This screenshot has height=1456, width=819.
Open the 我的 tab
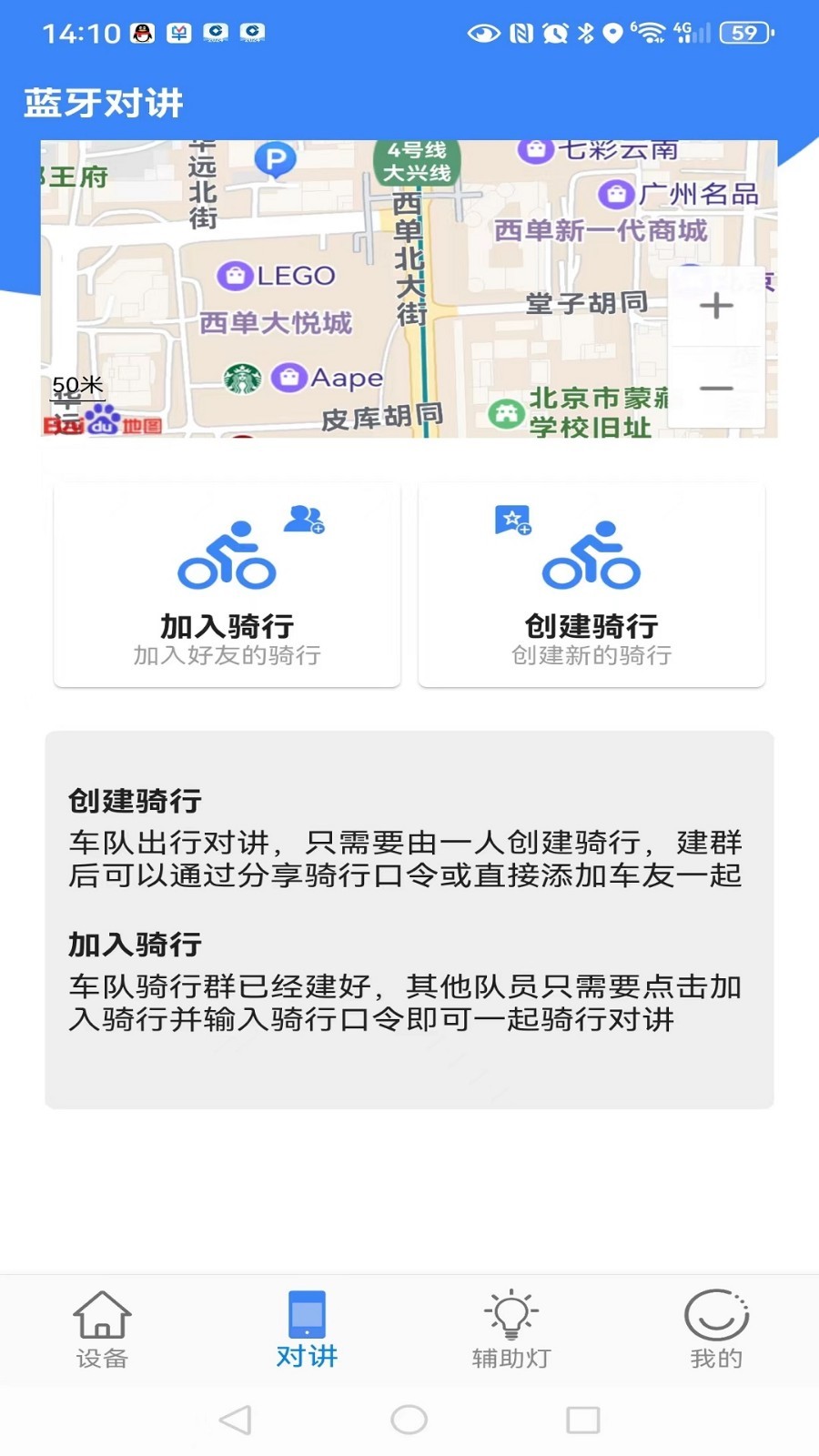[x=716, y=1330]
